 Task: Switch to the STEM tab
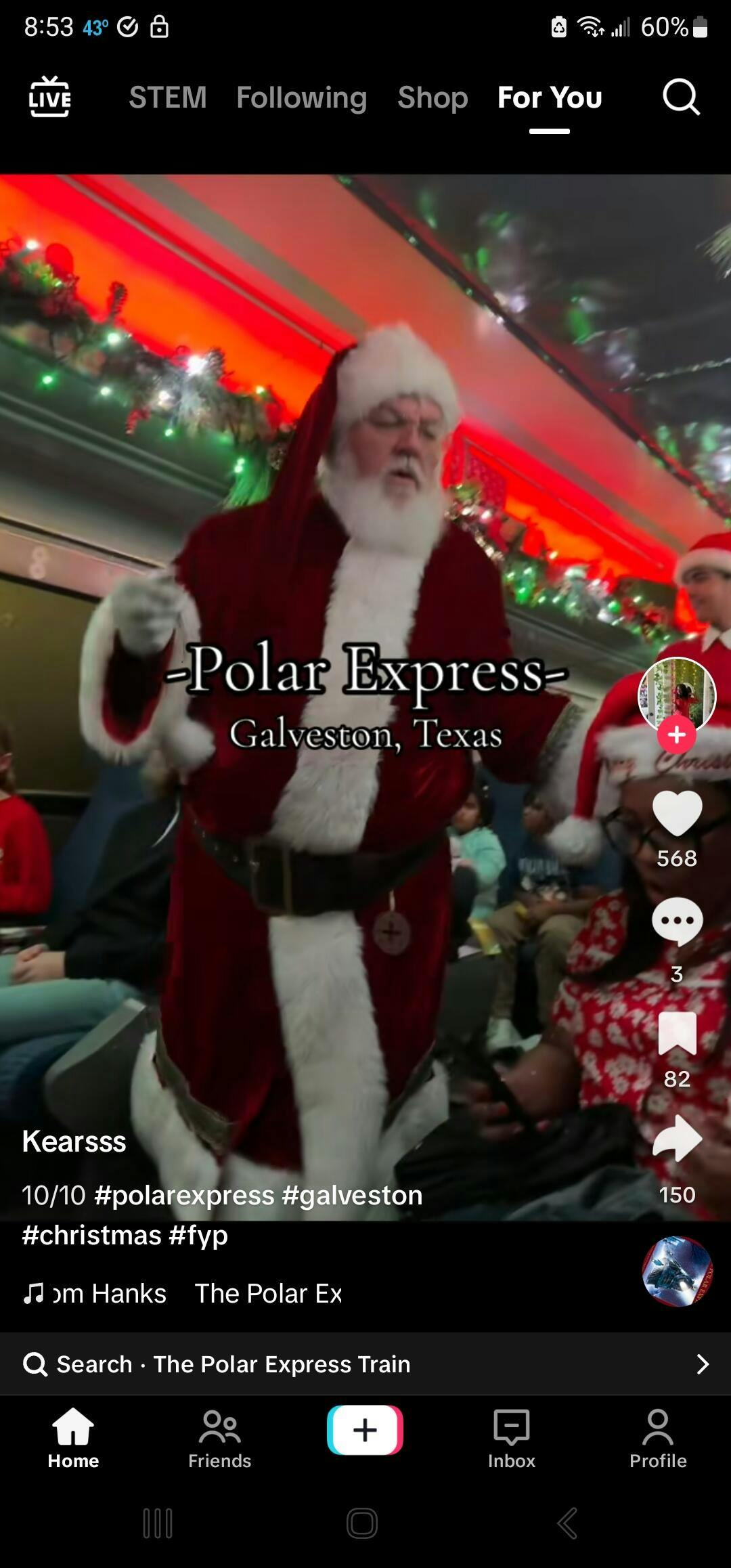click(x=168, y=97)
